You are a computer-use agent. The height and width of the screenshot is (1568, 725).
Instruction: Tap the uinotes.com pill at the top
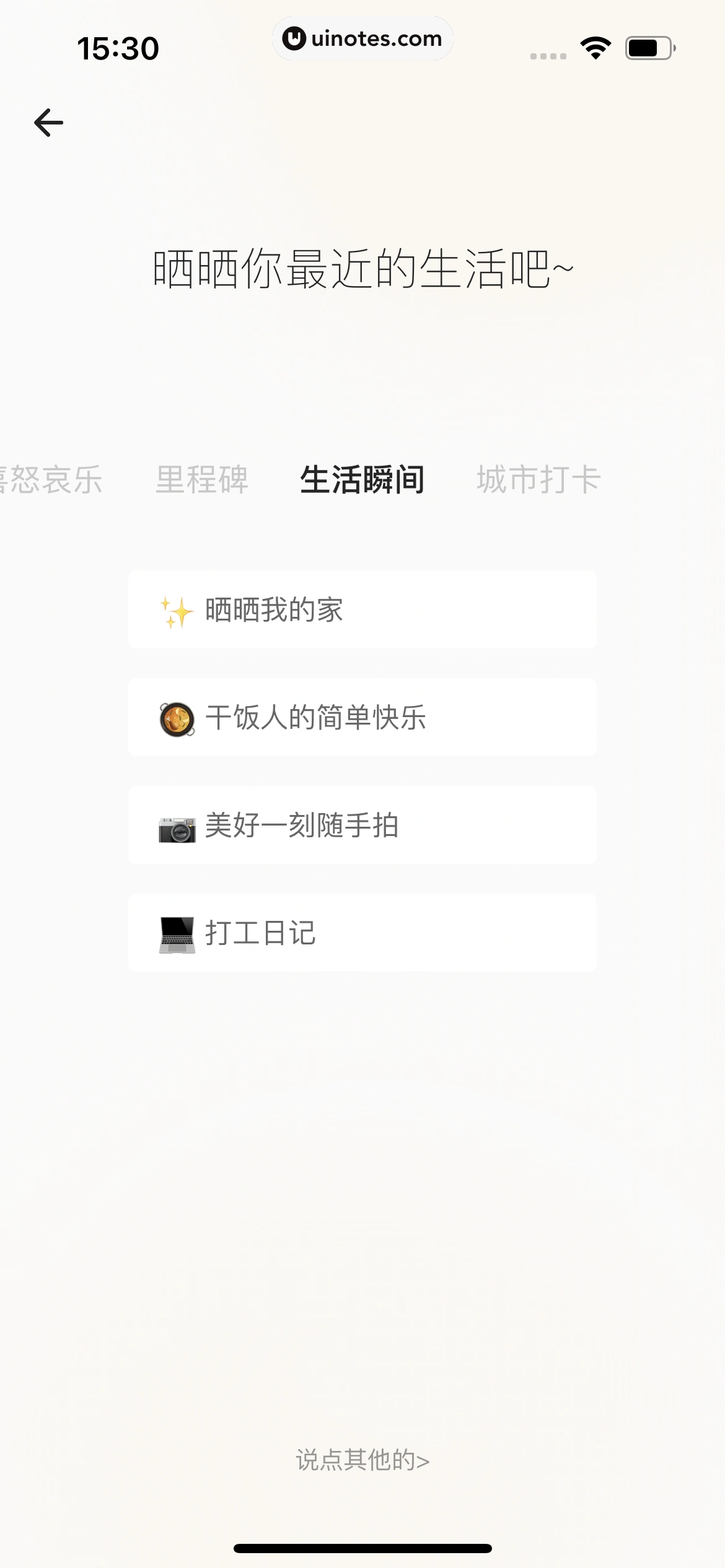[x=362, y=38]
